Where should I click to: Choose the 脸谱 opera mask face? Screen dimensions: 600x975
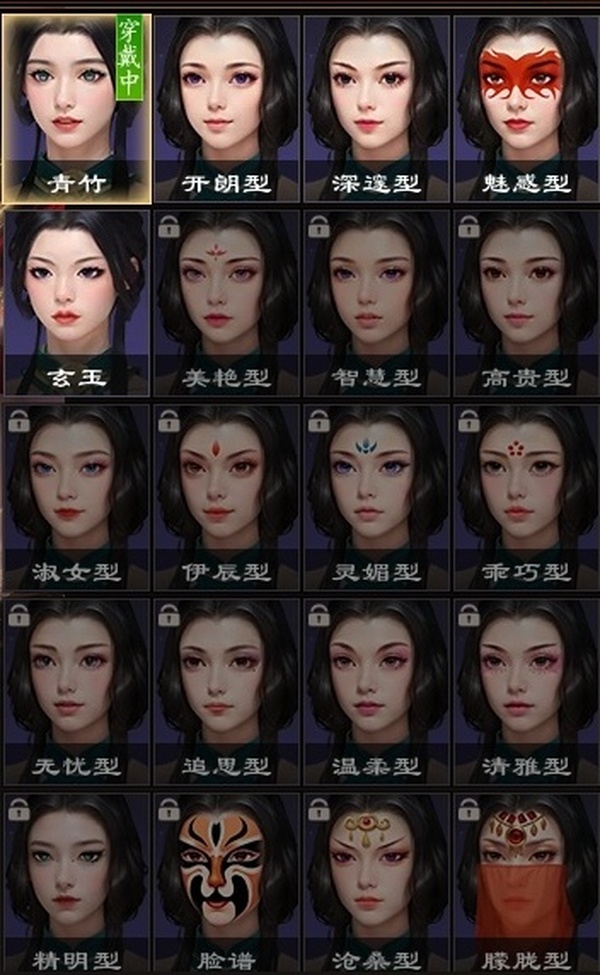coord(226,884)
